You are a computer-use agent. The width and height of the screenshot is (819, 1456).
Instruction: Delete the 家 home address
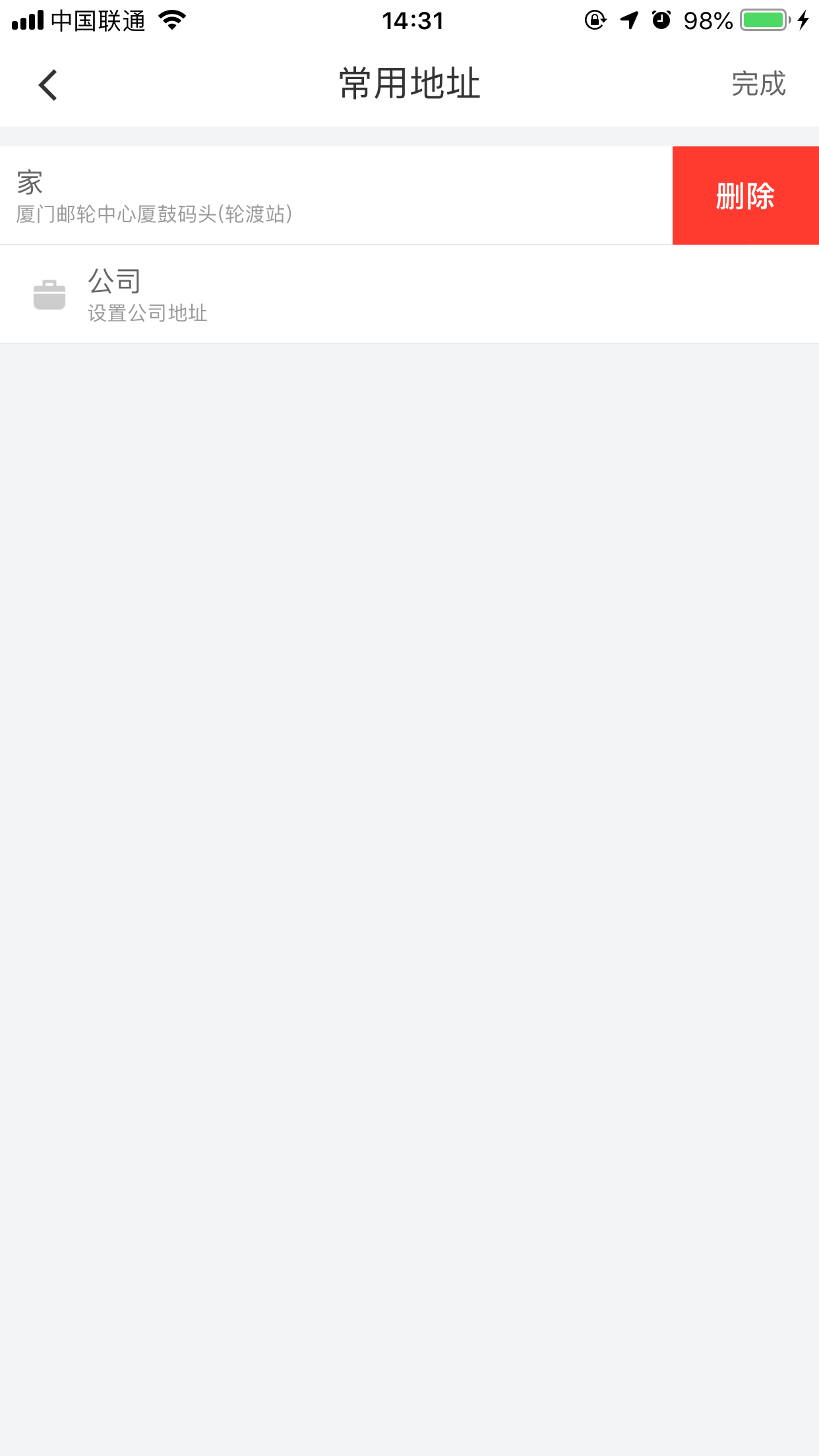click(745, 196)
